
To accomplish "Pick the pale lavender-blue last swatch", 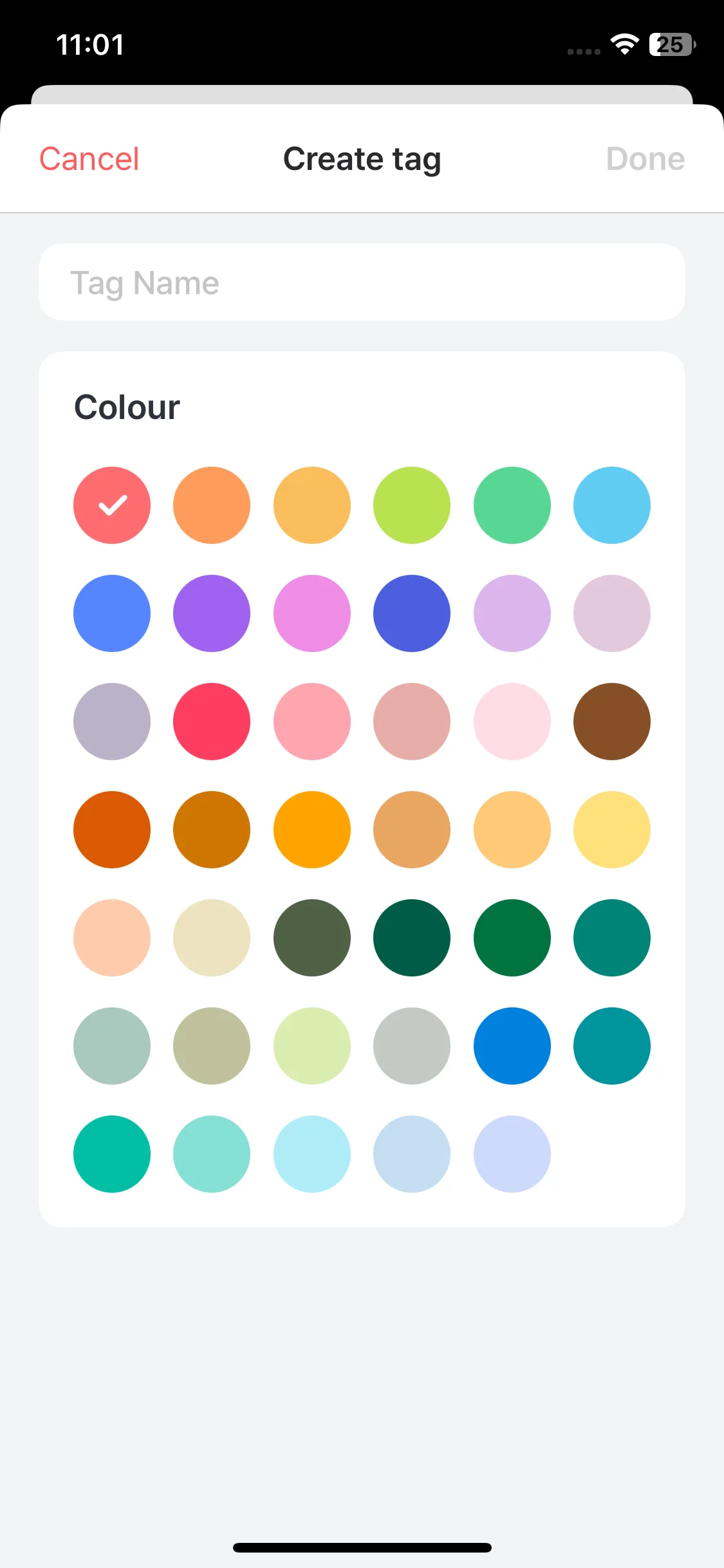I will 512,1154.
